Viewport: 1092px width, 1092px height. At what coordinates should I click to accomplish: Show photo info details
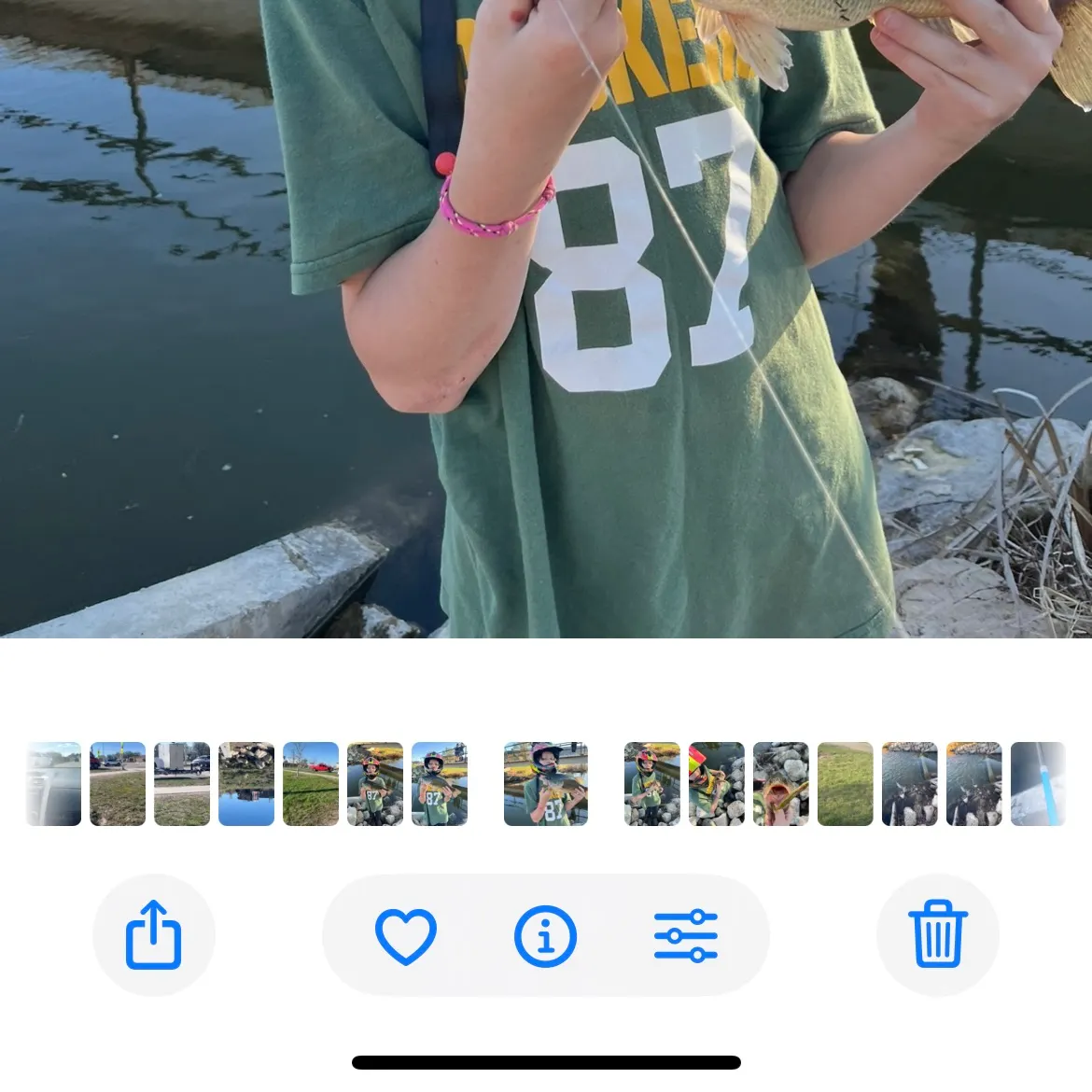click(x=545, y=935)
